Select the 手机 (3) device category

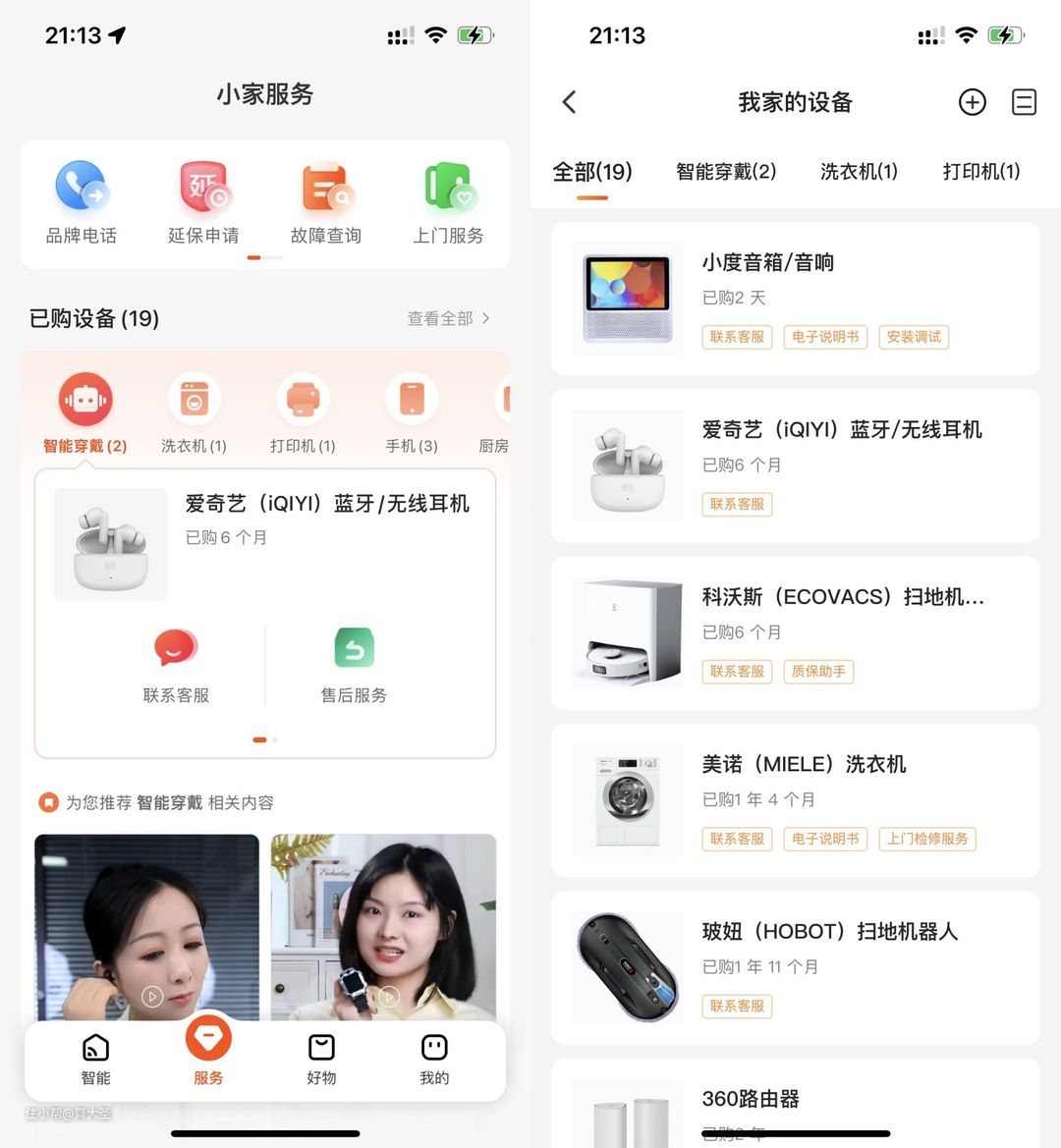(412, 413)
